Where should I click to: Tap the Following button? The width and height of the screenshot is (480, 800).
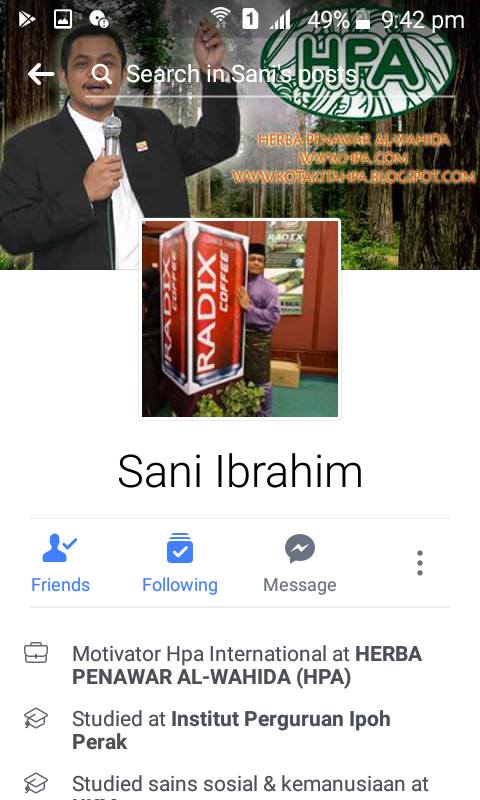point(180,563)
